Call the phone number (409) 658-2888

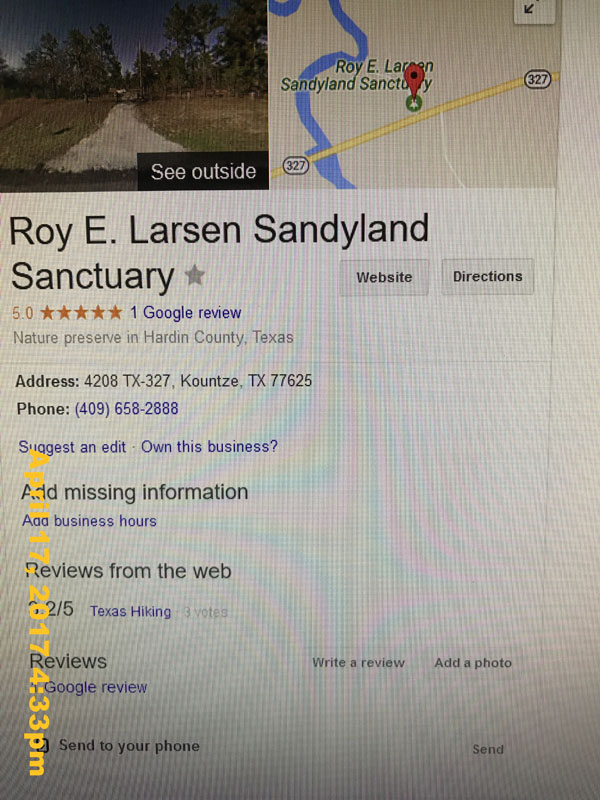pyautogui.click(x=126, y=409)
